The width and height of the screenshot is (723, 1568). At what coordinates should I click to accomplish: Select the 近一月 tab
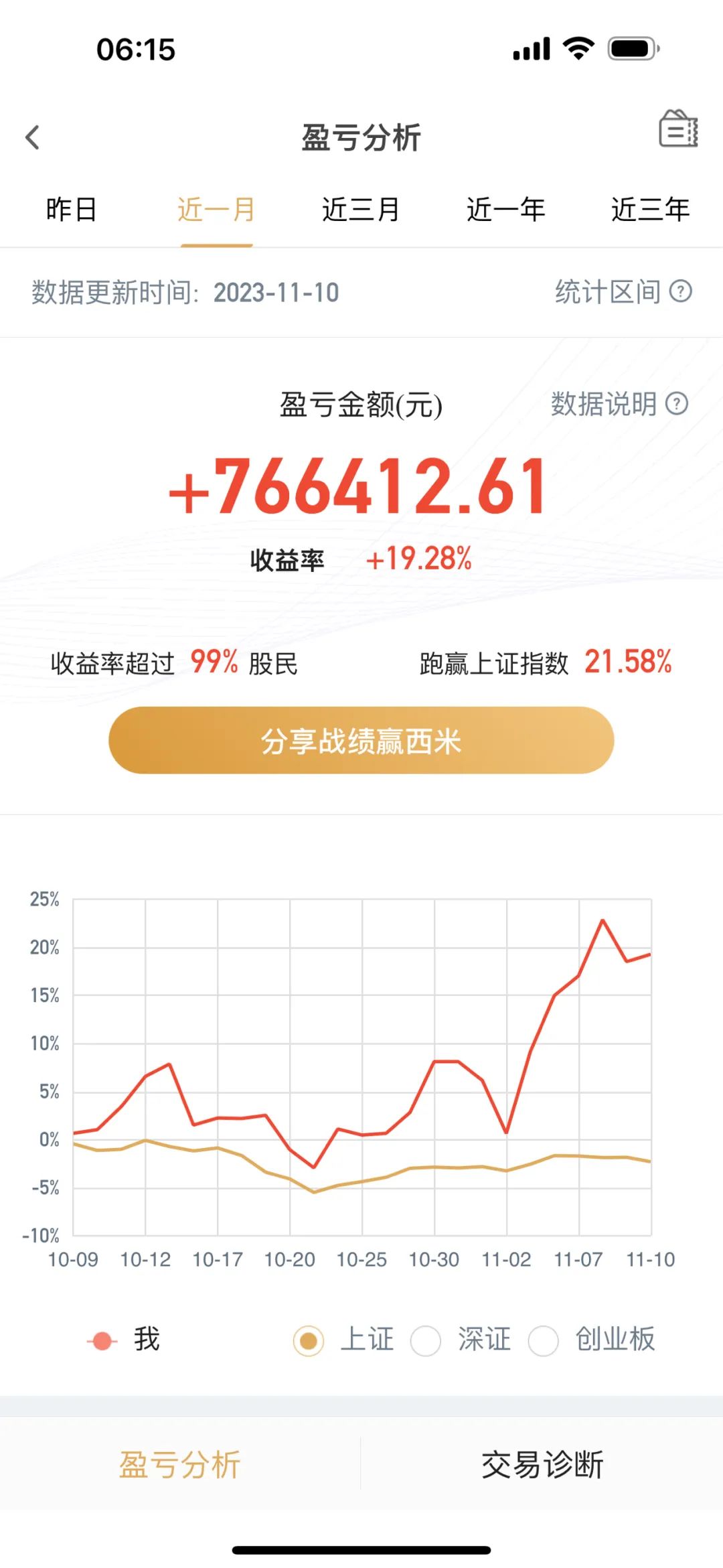pos(216,210)
